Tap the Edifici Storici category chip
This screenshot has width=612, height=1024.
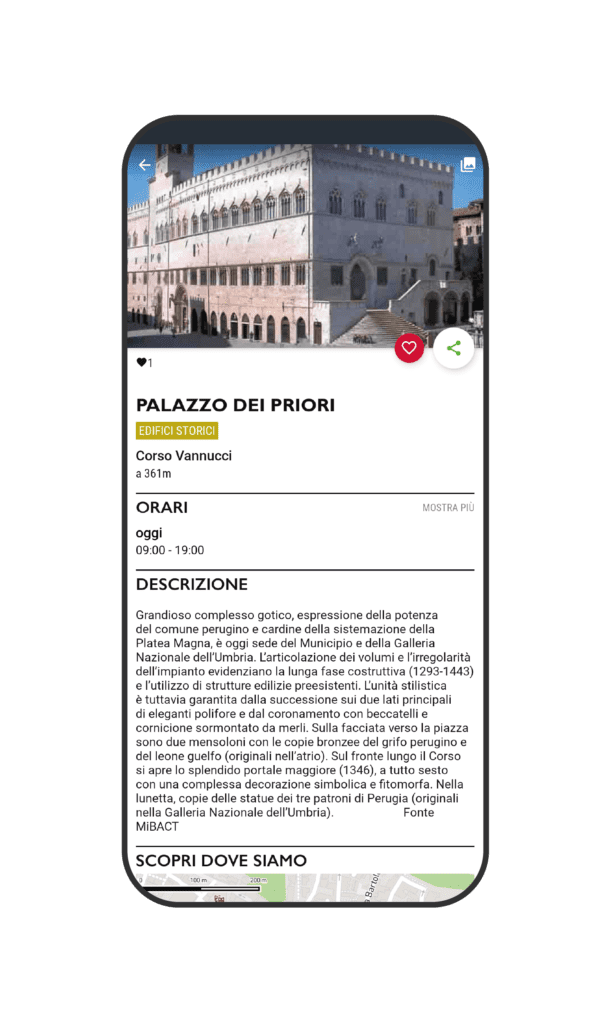tap(177, 431)
